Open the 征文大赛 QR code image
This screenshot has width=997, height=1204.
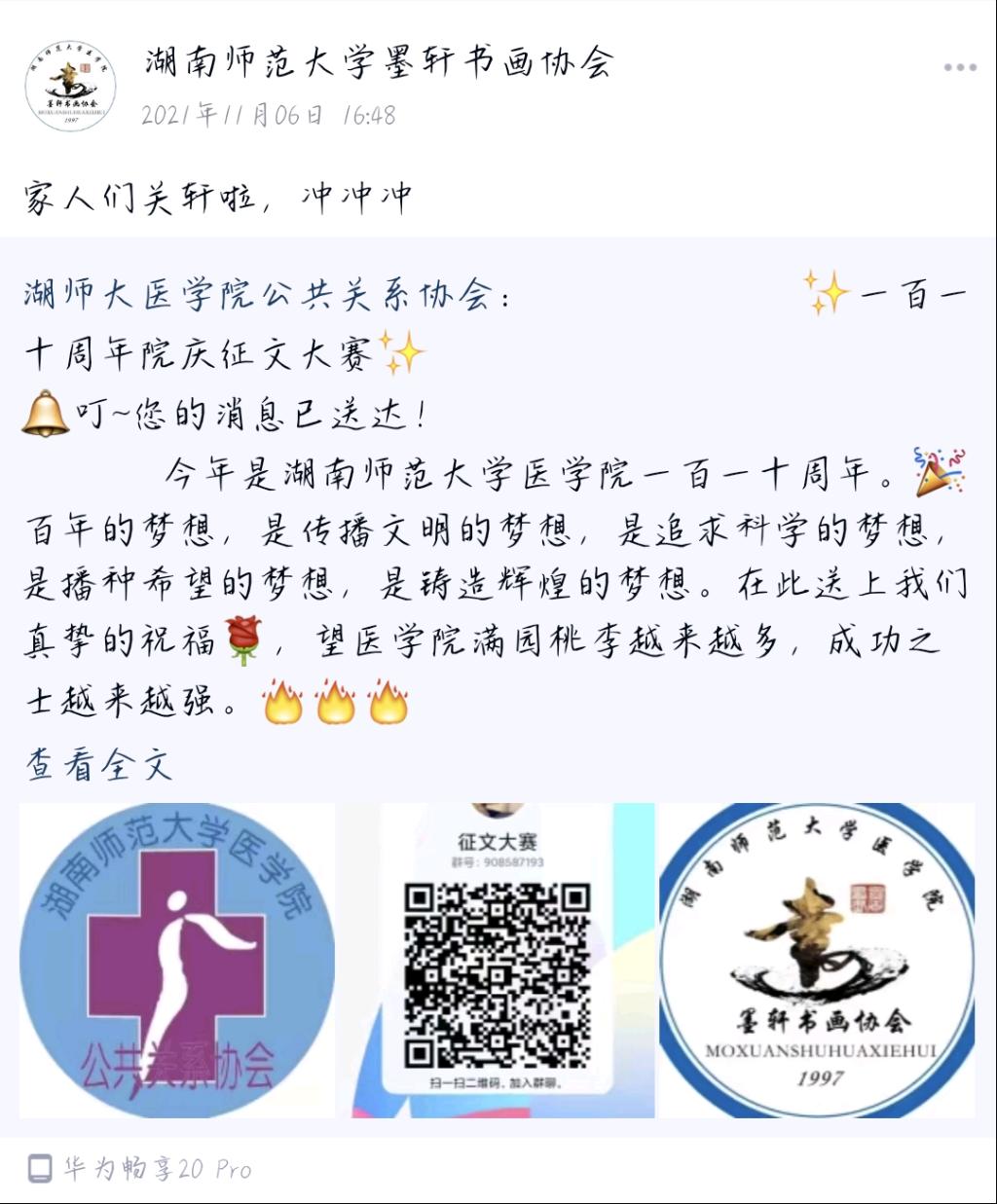coord(498,960)
